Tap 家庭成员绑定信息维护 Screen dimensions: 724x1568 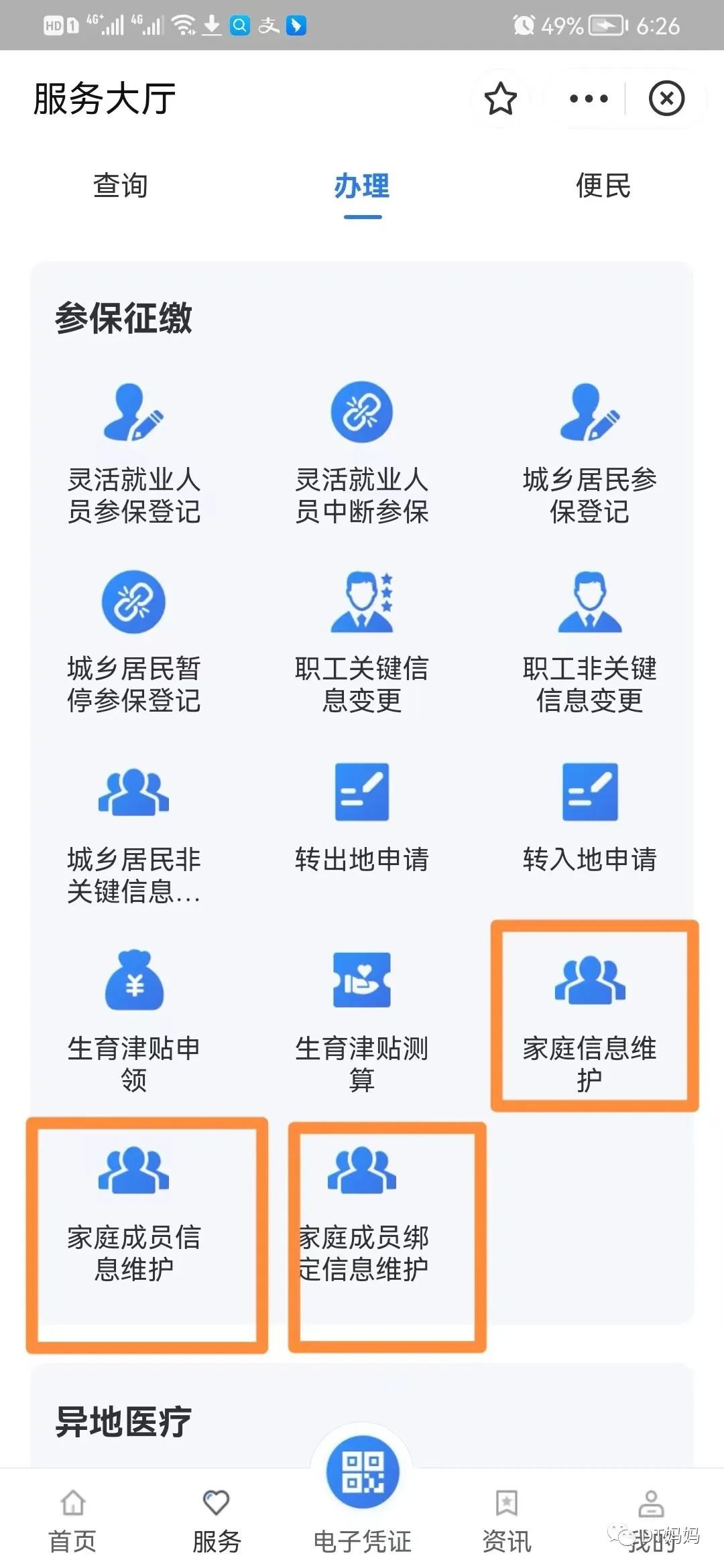pos(362,1210)
